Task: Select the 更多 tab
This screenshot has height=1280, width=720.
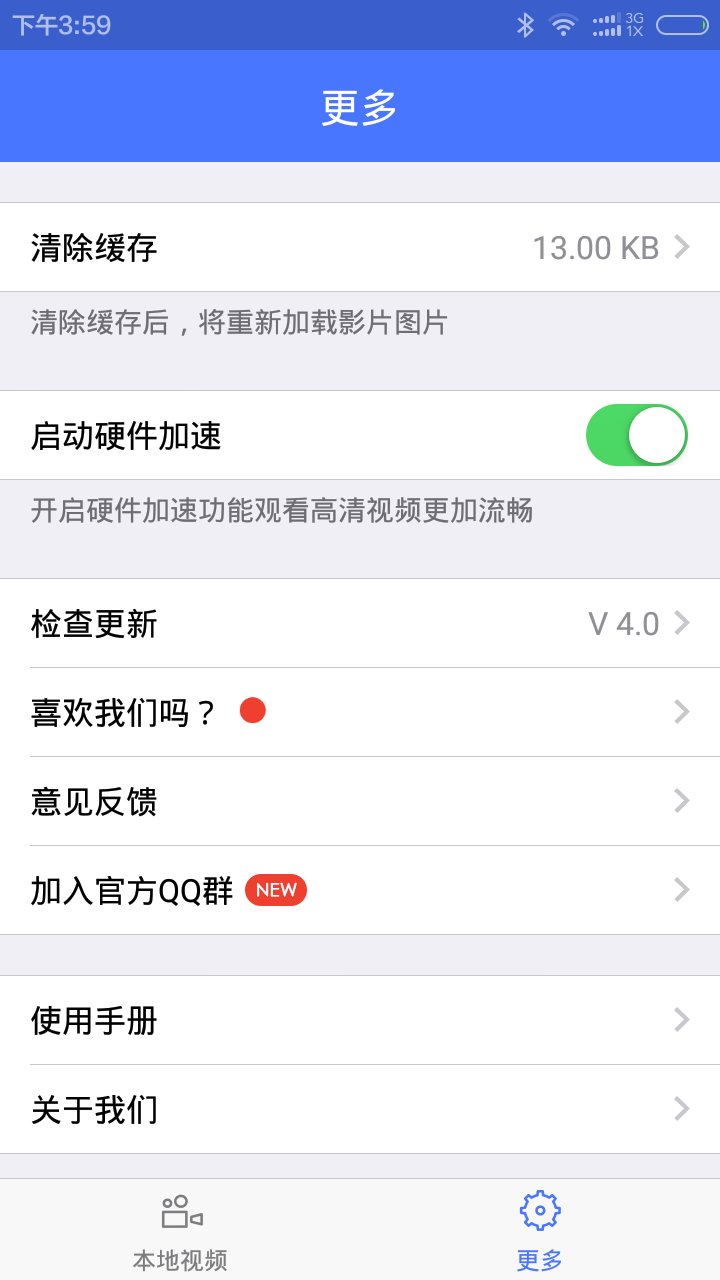Action: [x=540, y=1230]
